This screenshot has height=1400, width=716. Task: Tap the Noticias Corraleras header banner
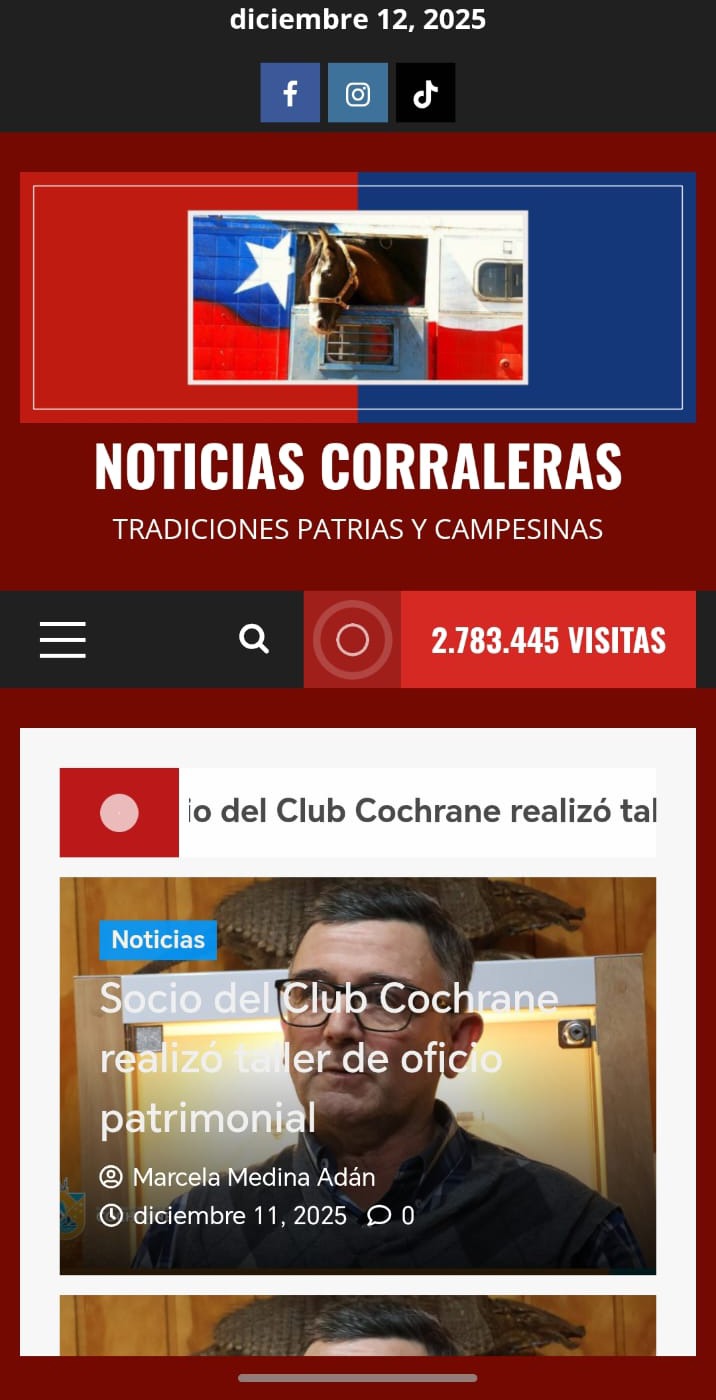(x=358, y=297)
